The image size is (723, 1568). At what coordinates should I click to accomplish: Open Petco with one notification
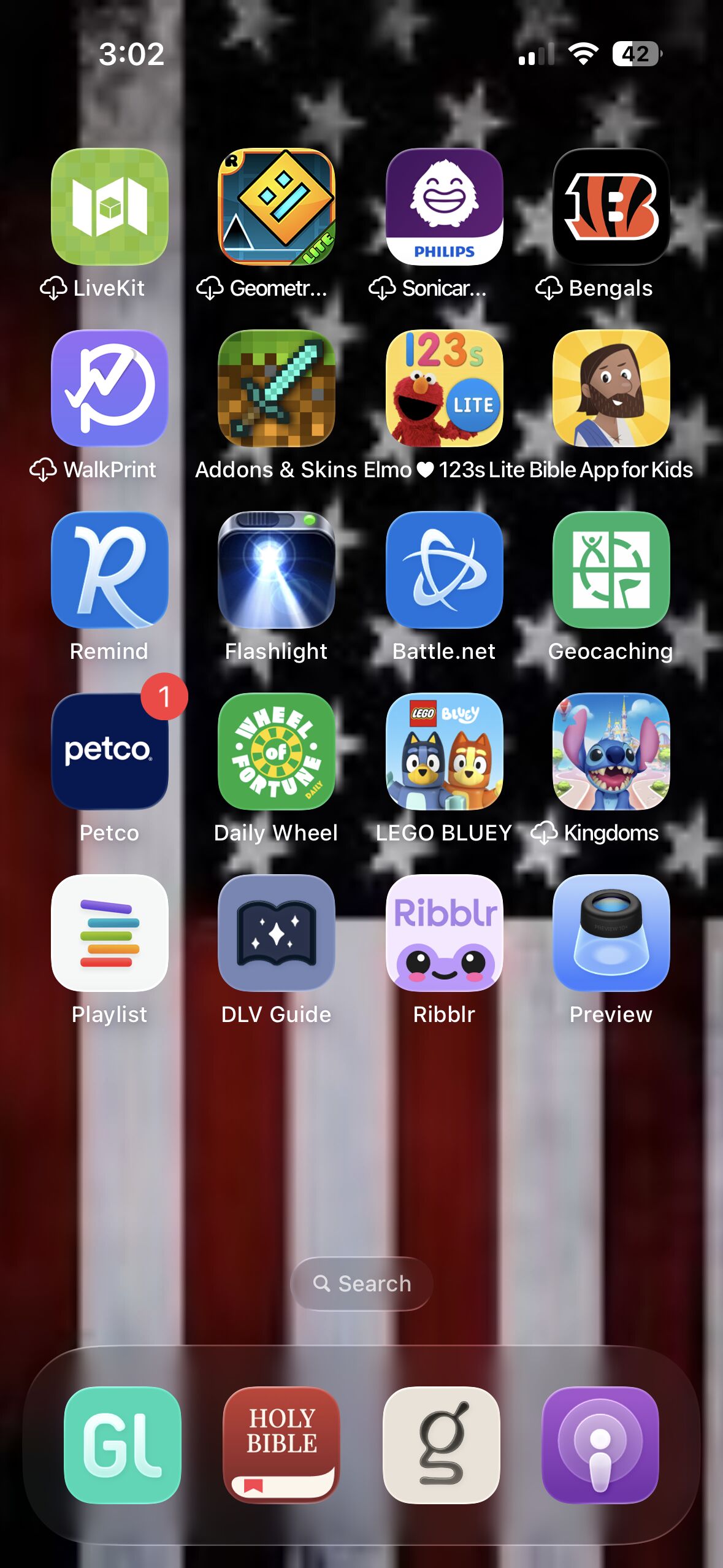110,751
